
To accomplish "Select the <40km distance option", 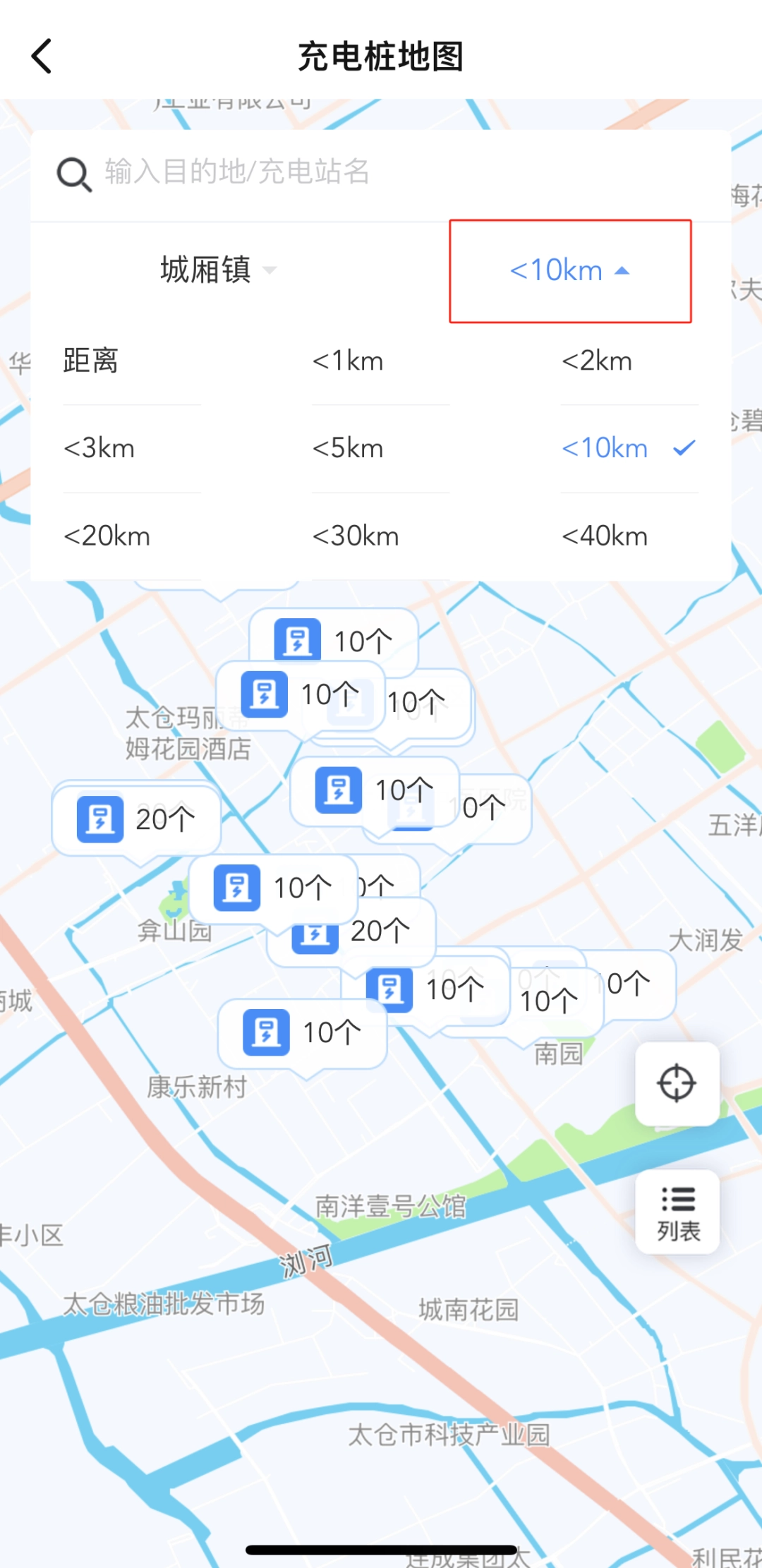I will click(x=605, y=536).
